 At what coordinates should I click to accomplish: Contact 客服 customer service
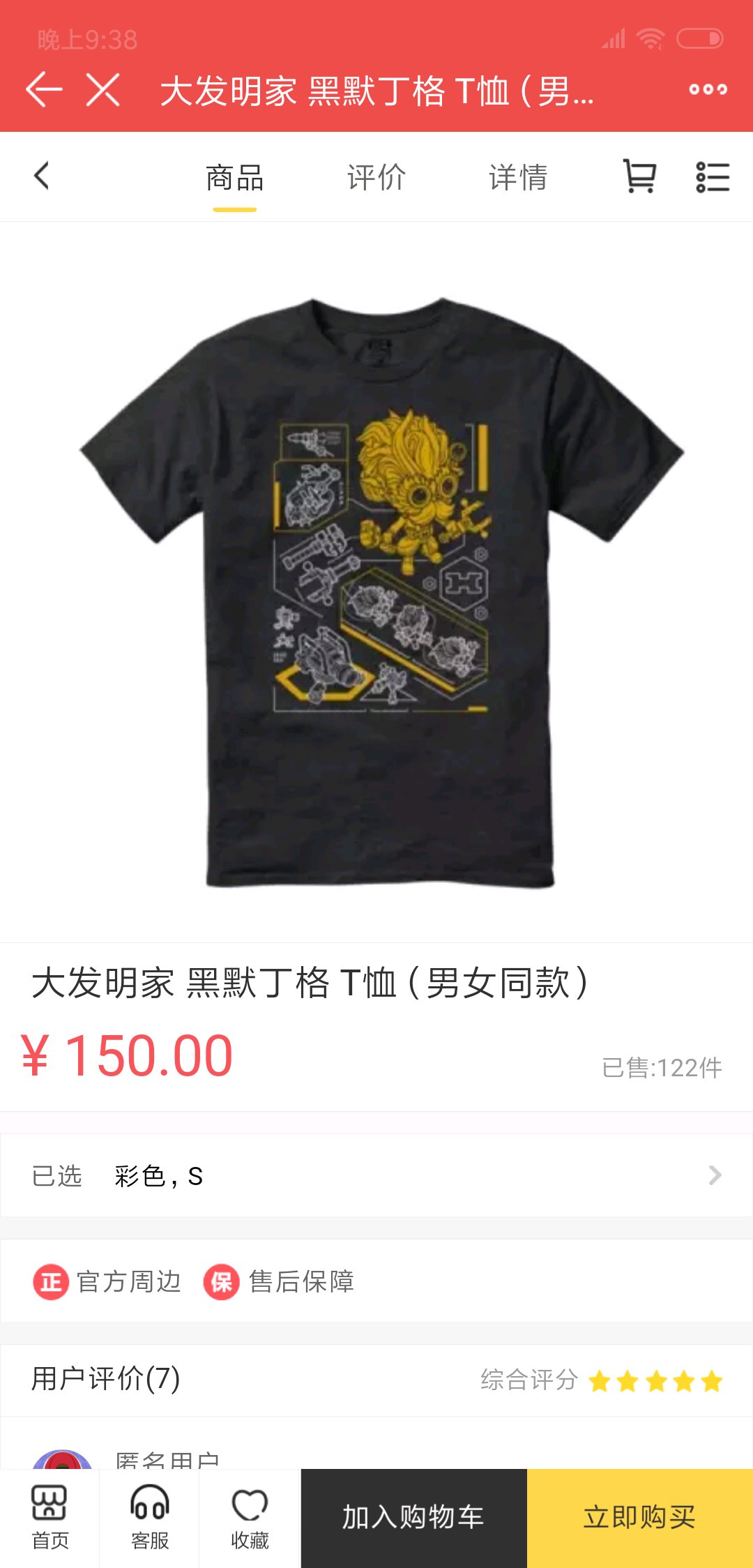point(149,1518)
